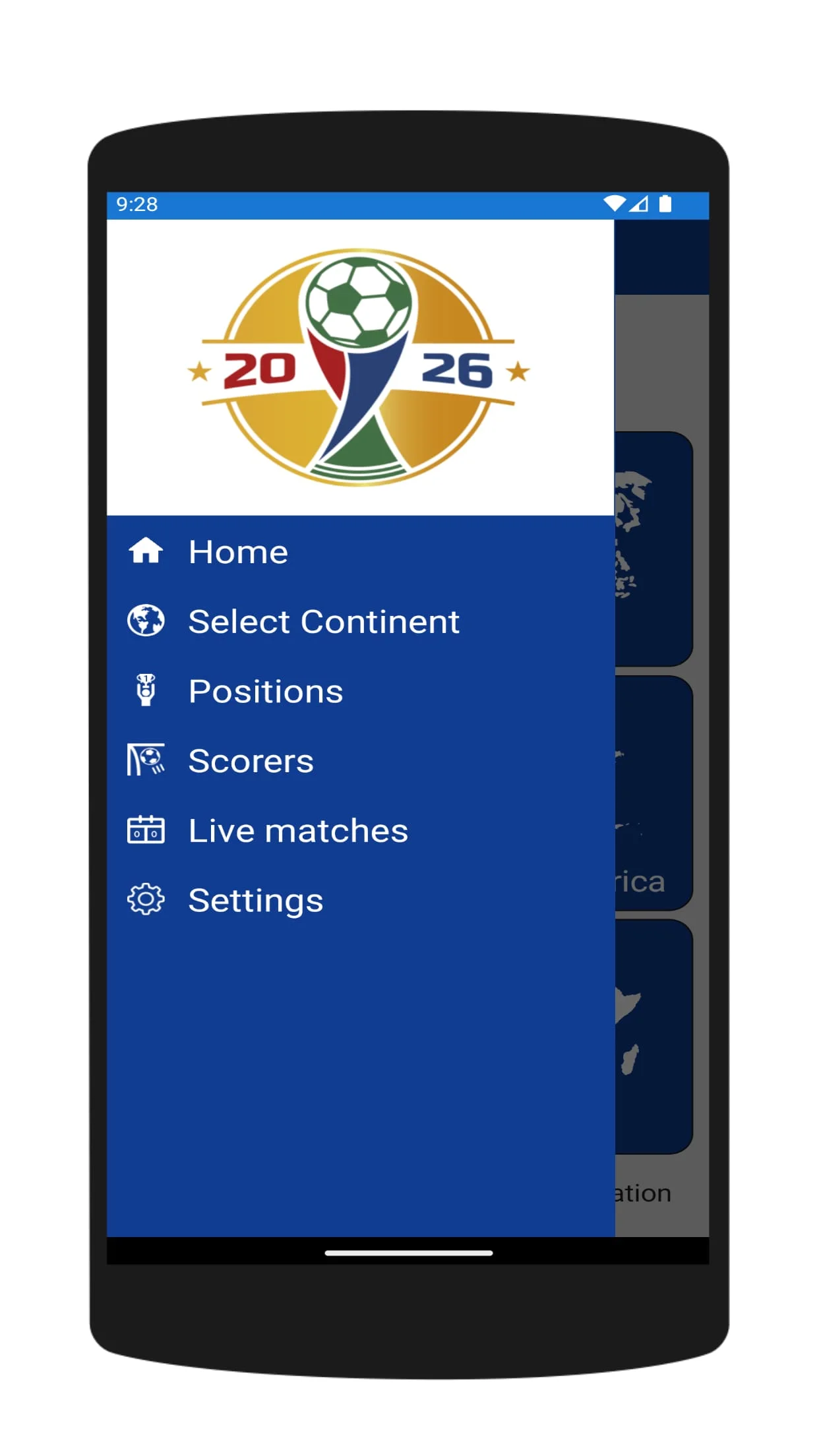Open the Positions section

click(x=265, y=692)
